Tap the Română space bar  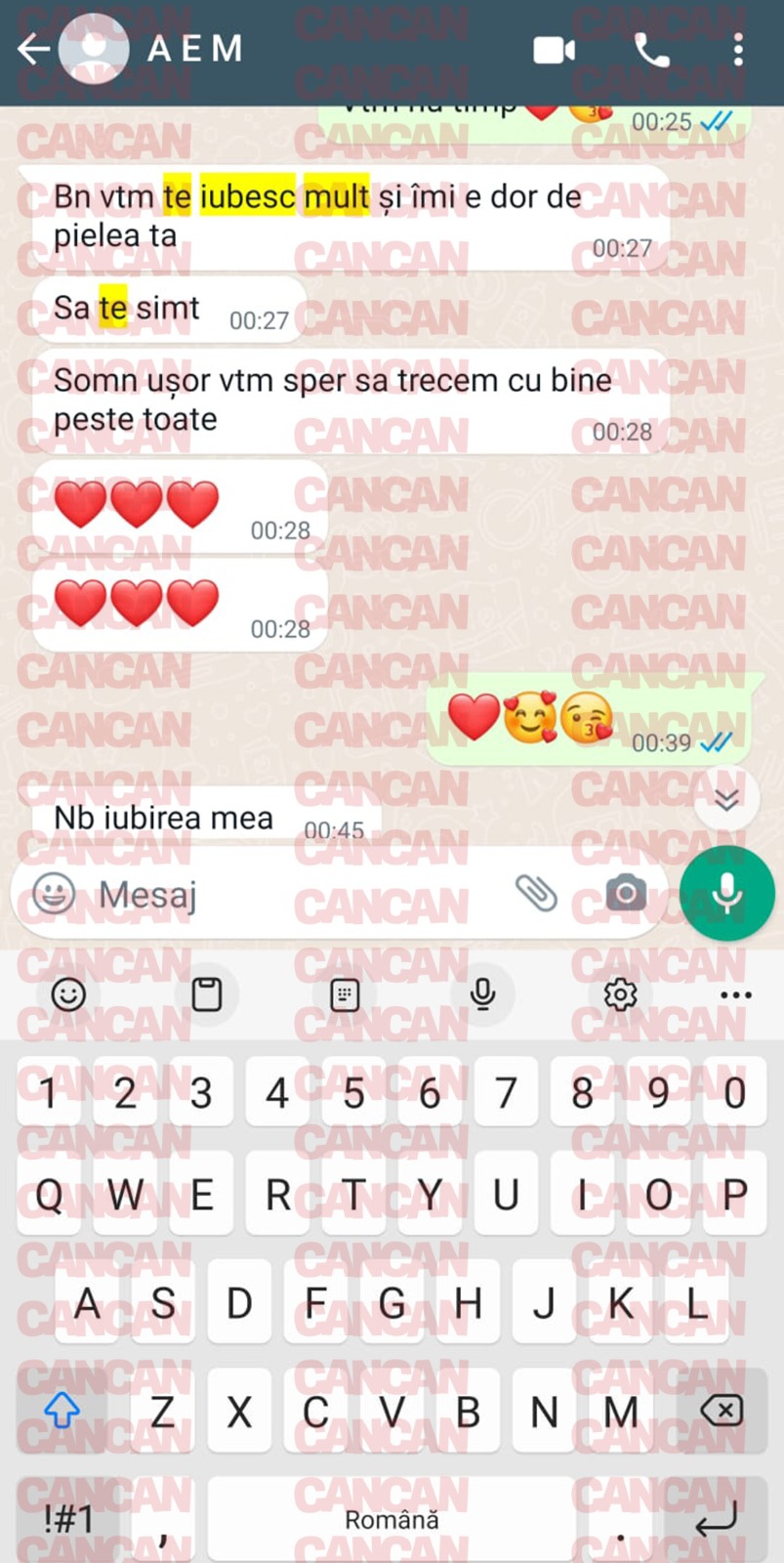click(391, 1519)
